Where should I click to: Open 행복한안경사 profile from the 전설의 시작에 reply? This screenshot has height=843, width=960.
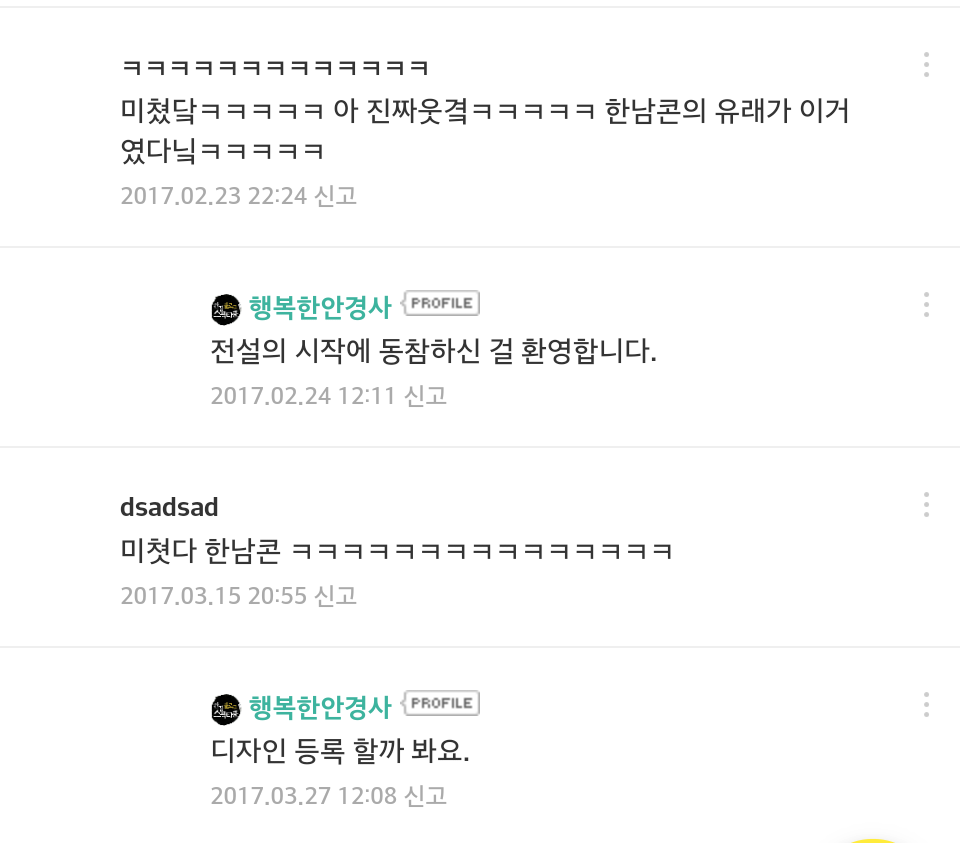point(320,307)
